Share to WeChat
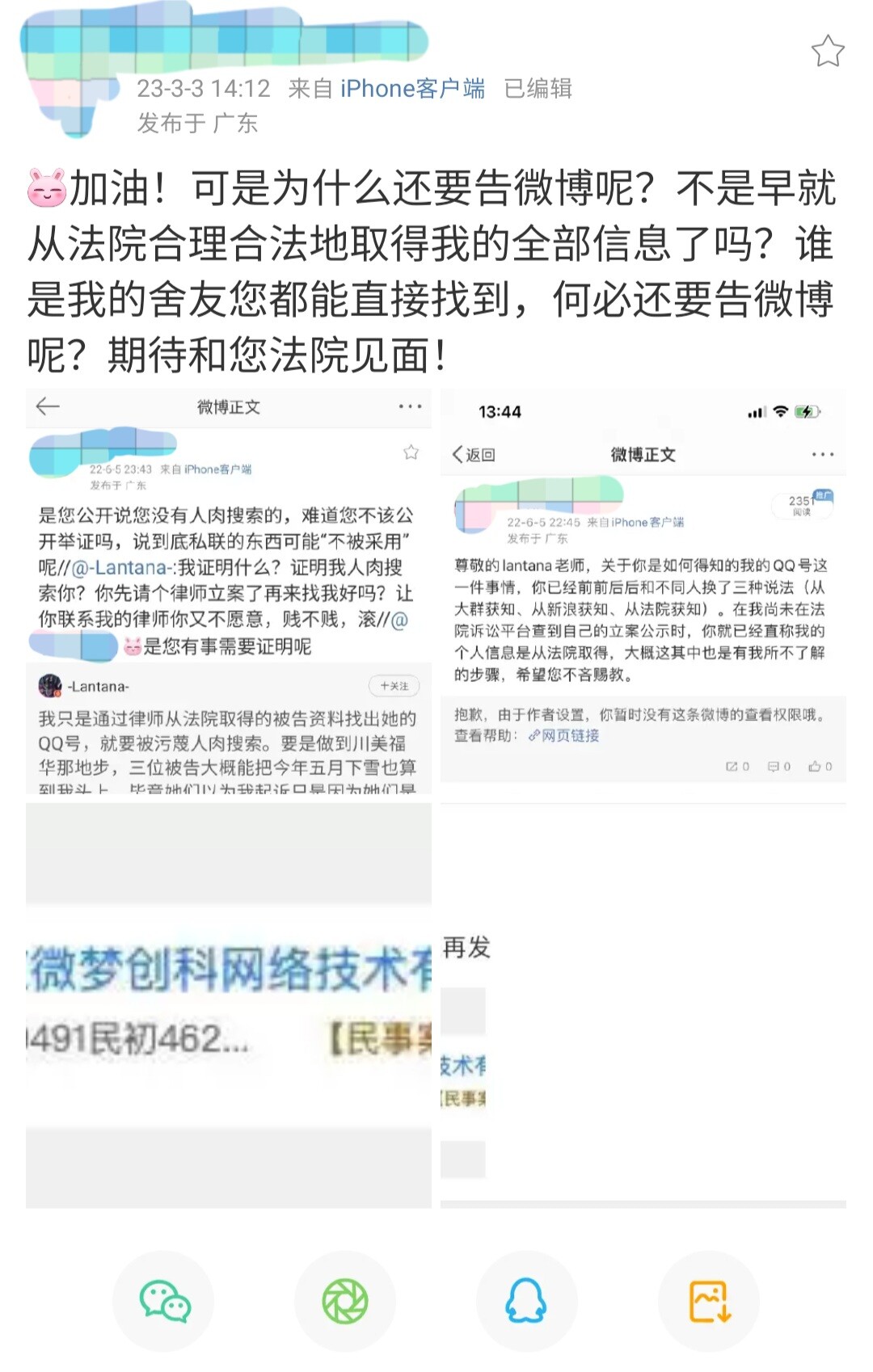The width and height of the screenshot is (873, 1372). point(164,1301)
